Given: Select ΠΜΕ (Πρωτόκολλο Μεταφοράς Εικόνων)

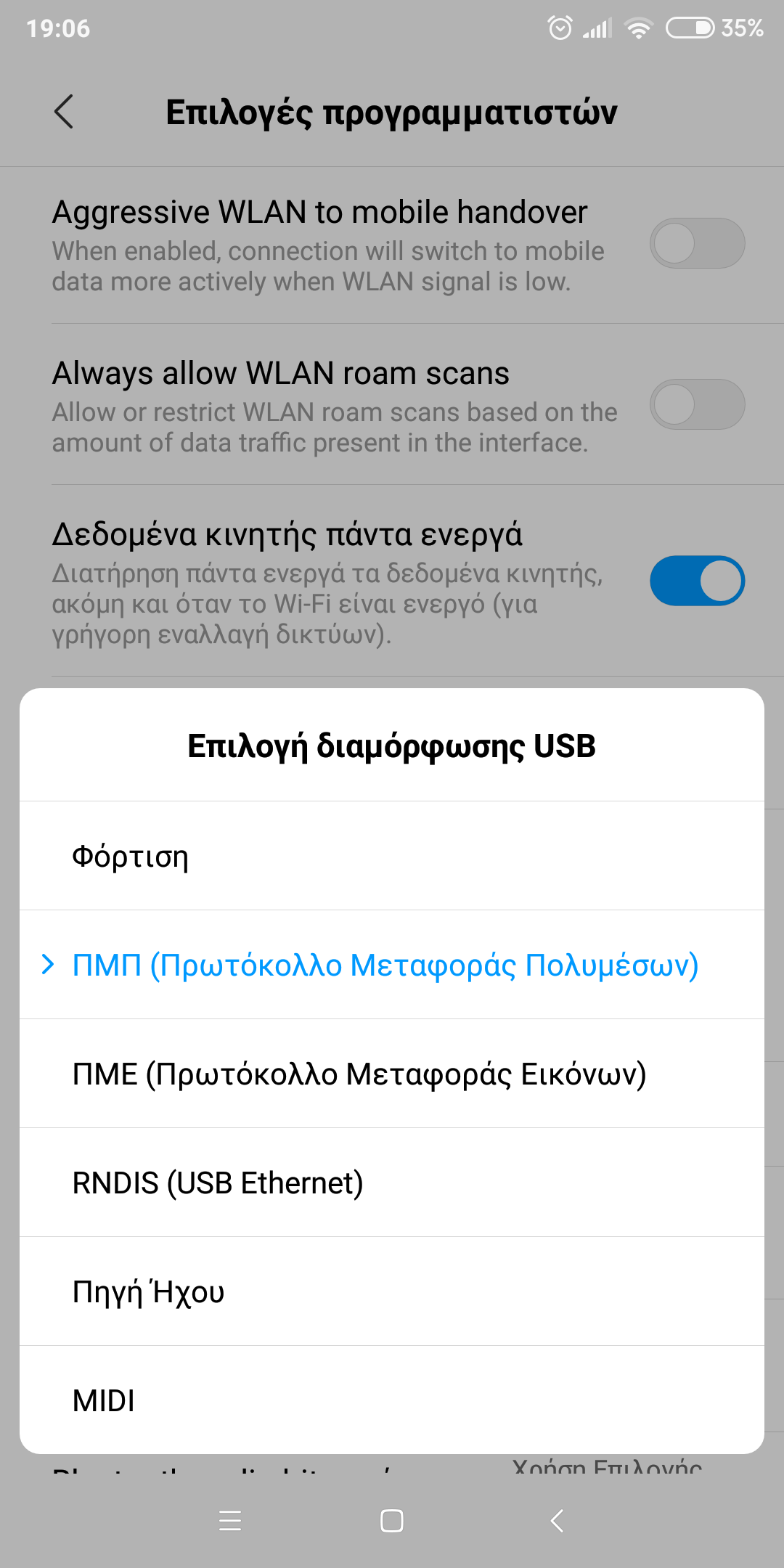Looking at the screenshot, I should 392,1074.
